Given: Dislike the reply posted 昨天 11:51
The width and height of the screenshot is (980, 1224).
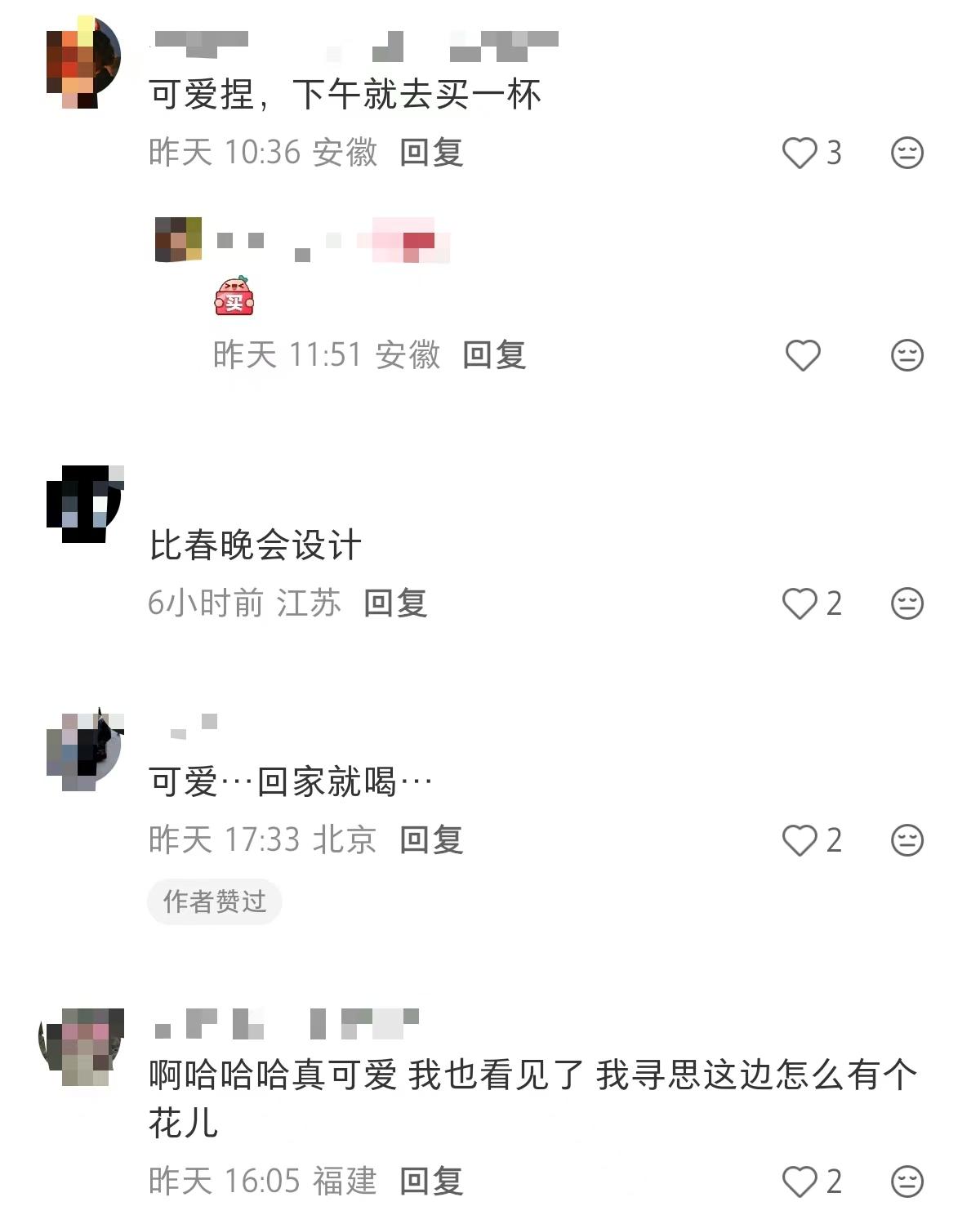Looking at the screenshot, I should [x=906, y=355].
